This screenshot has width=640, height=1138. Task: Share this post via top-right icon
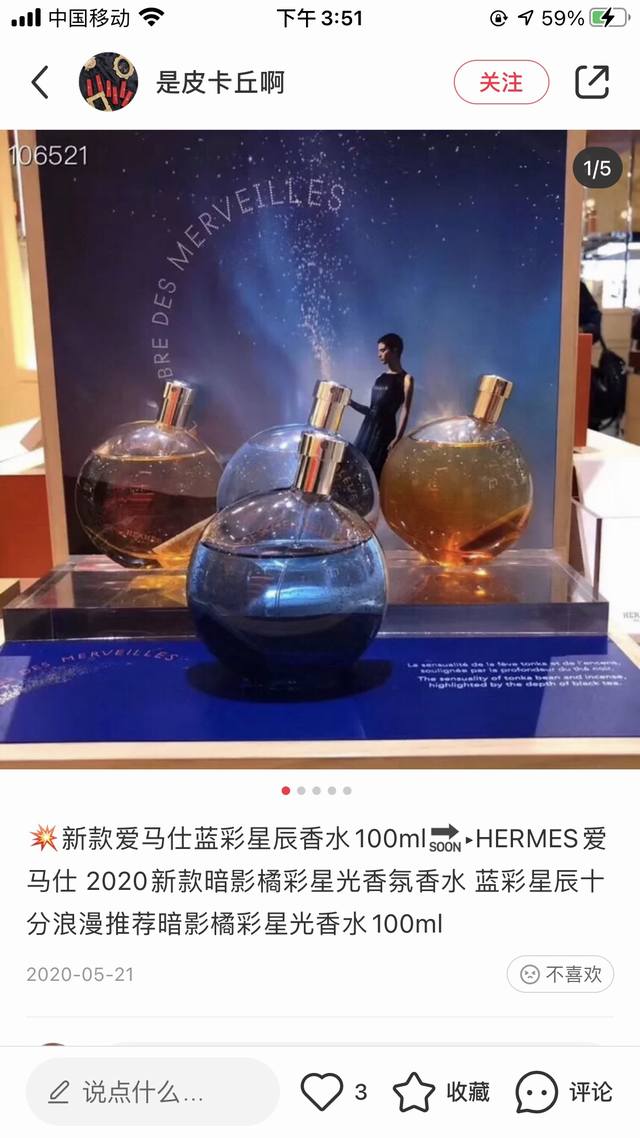coord(592,82)
